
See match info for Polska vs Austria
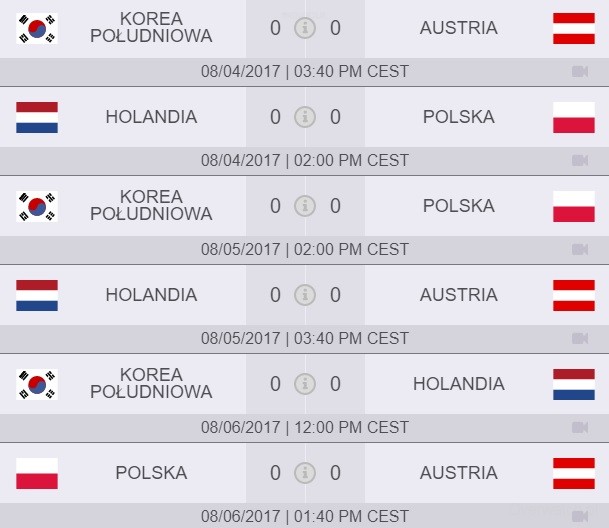[x=305, y=473]
